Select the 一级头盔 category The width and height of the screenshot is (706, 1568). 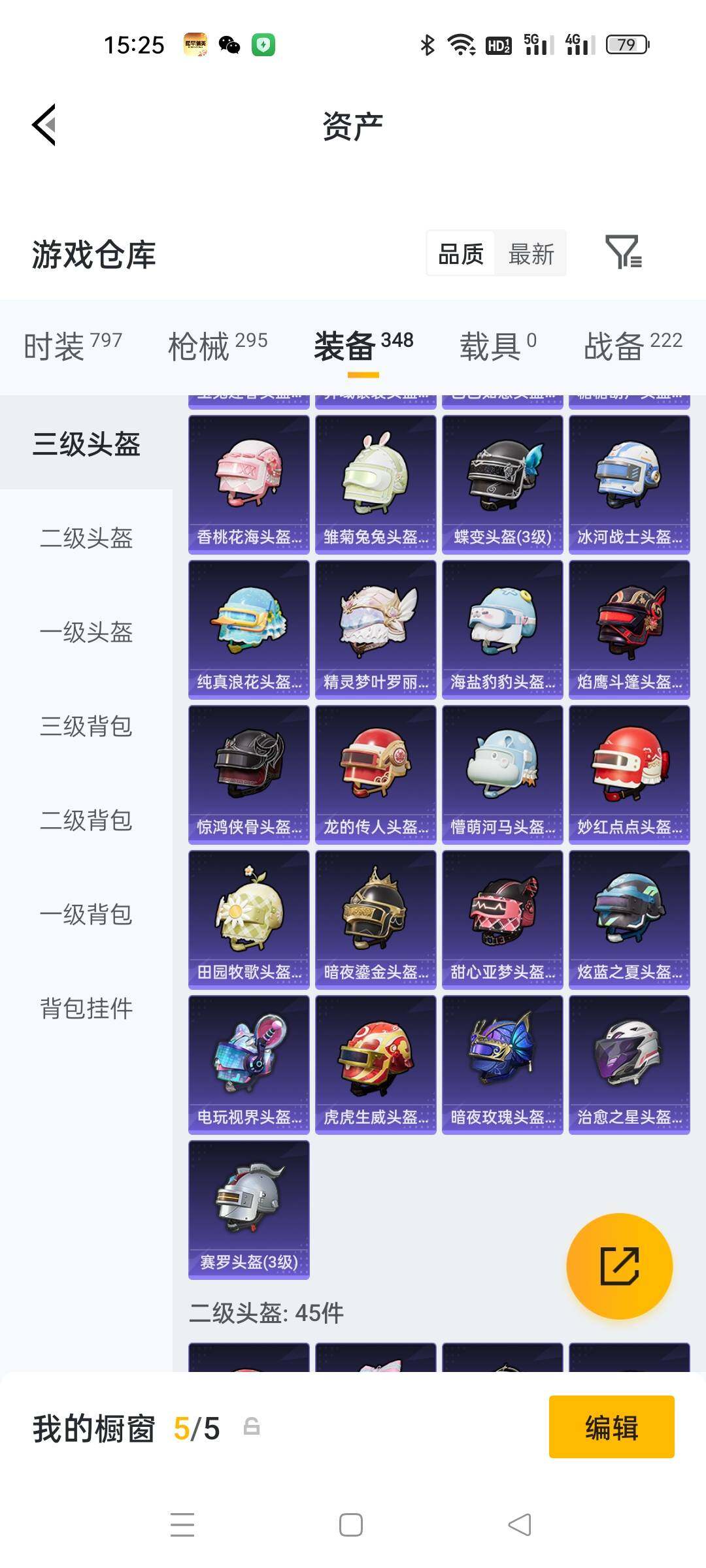tap(86, 632)
